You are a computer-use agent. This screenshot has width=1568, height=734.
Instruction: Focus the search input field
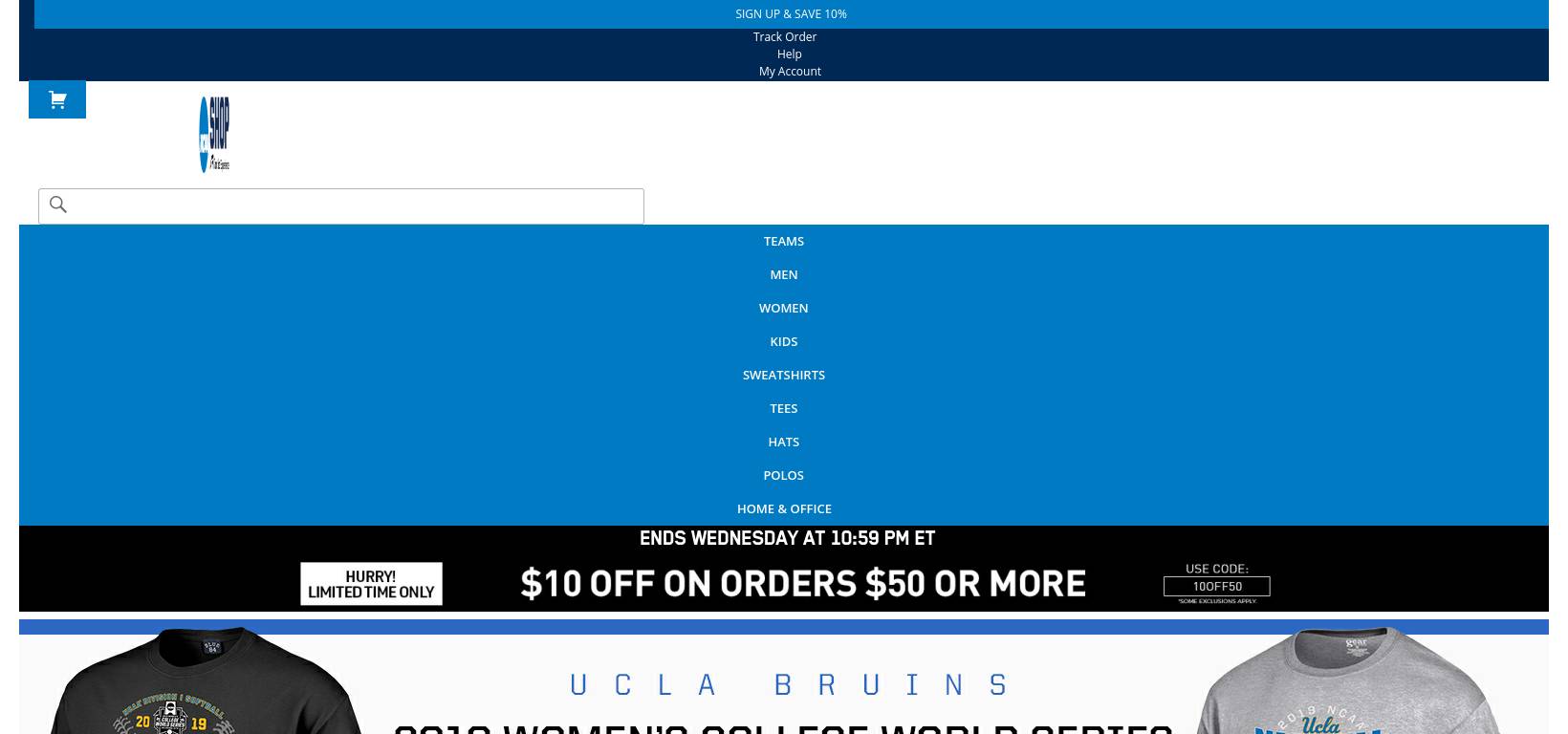click(354, 206)
